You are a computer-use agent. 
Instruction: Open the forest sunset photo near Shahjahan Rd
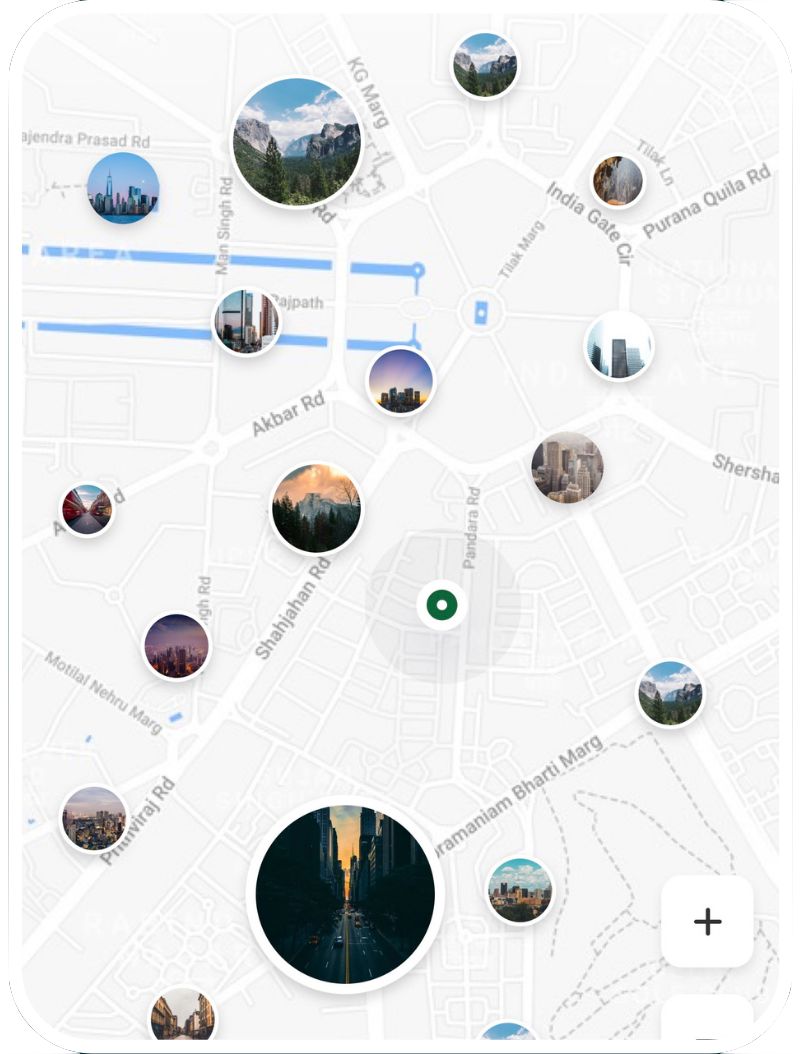point(316,508)
